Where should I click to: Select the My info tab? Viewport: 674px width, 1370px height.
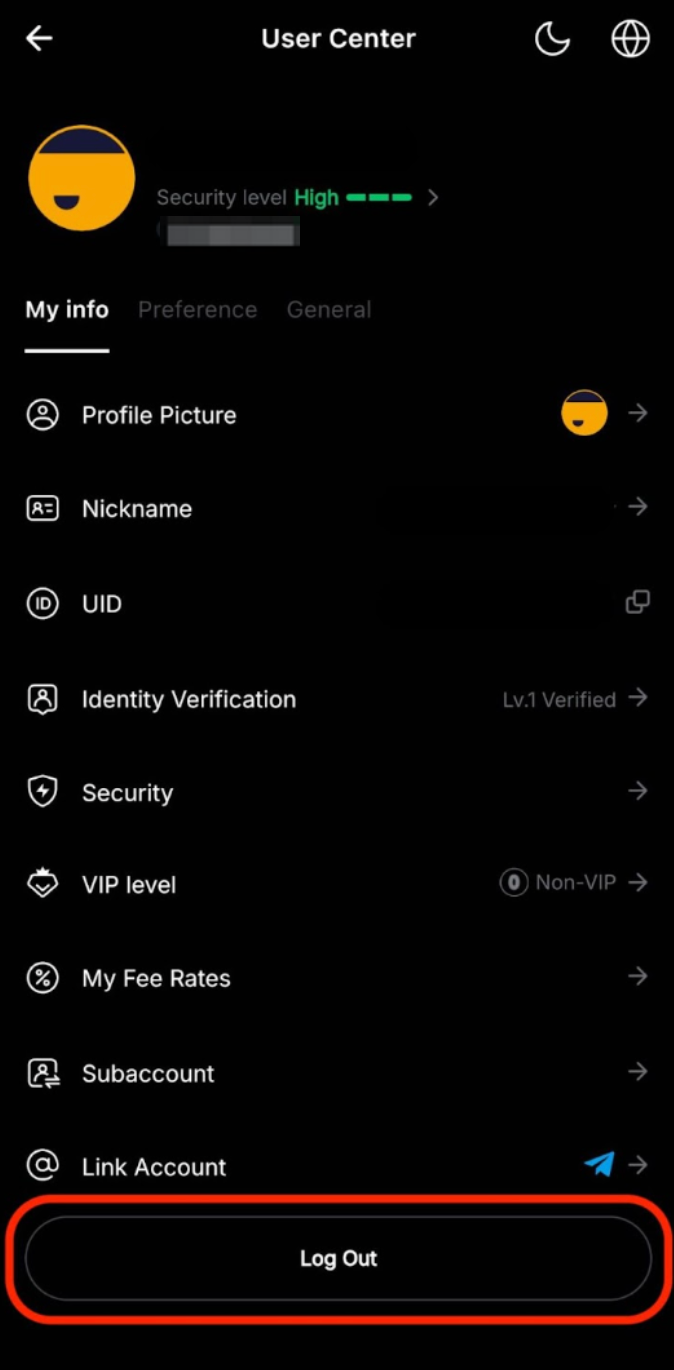coord(67,310)
